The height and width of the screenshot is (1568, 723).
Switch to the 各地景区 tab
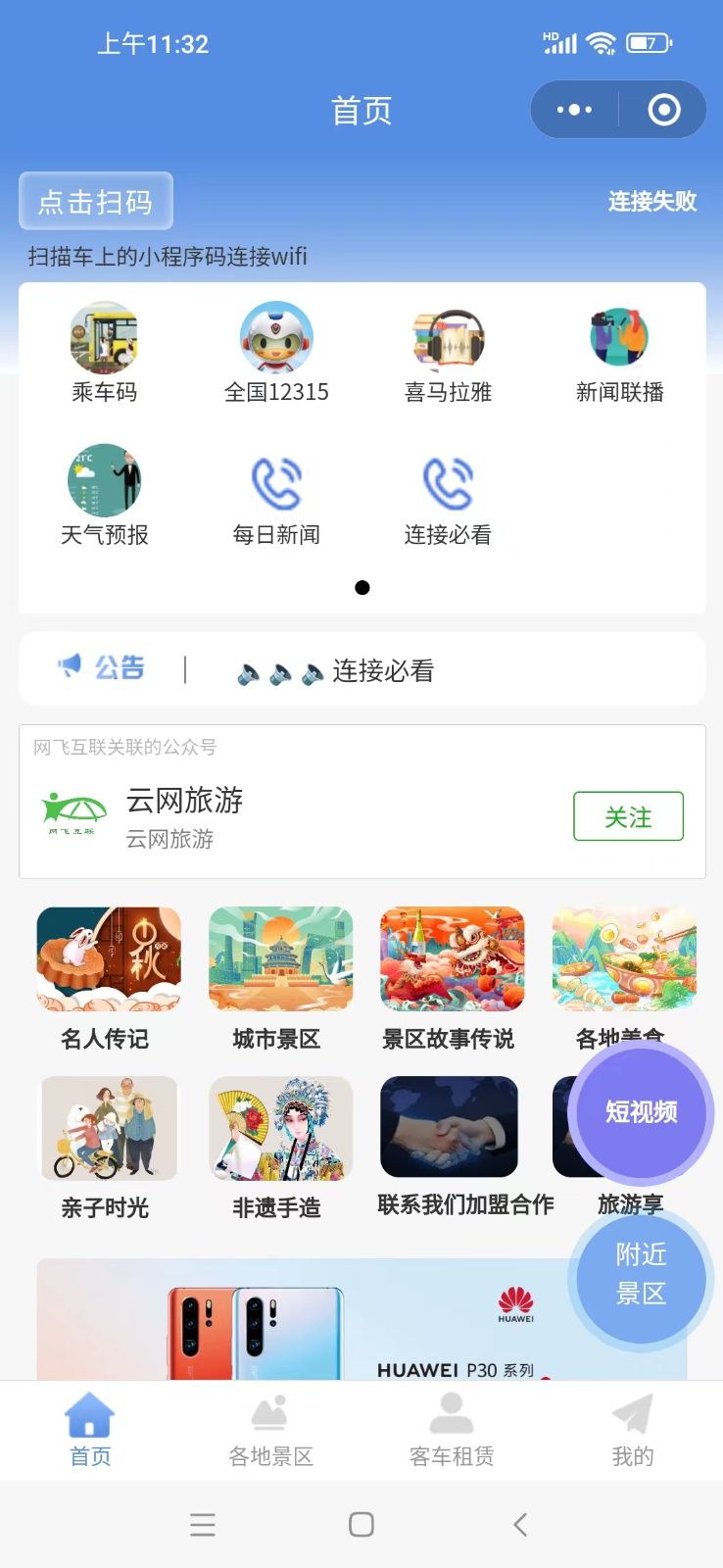click(270, 1431)
